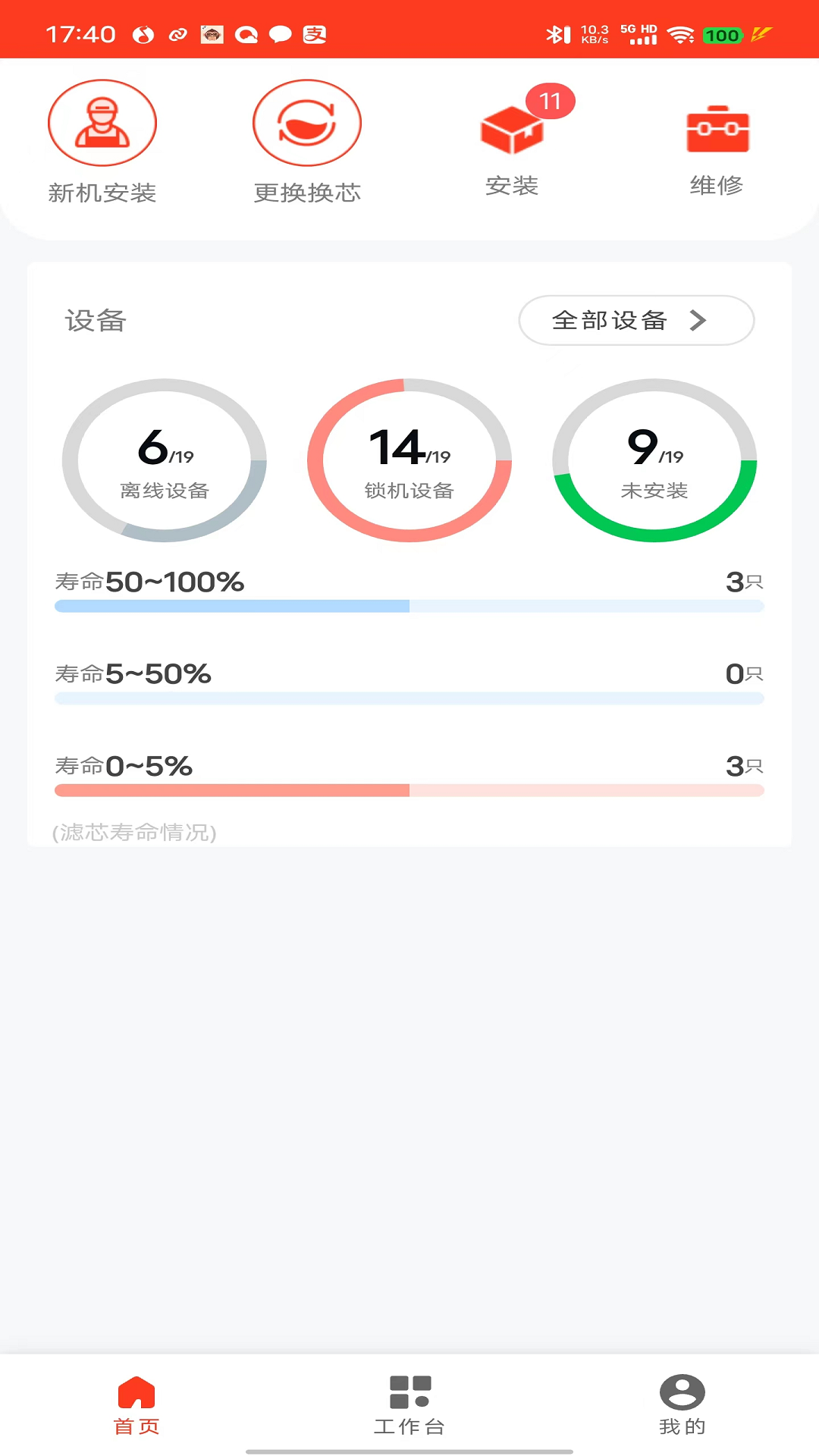Select the 寿命0~5% red progress bar
819x1456 pixels.
tap(409, 790)
